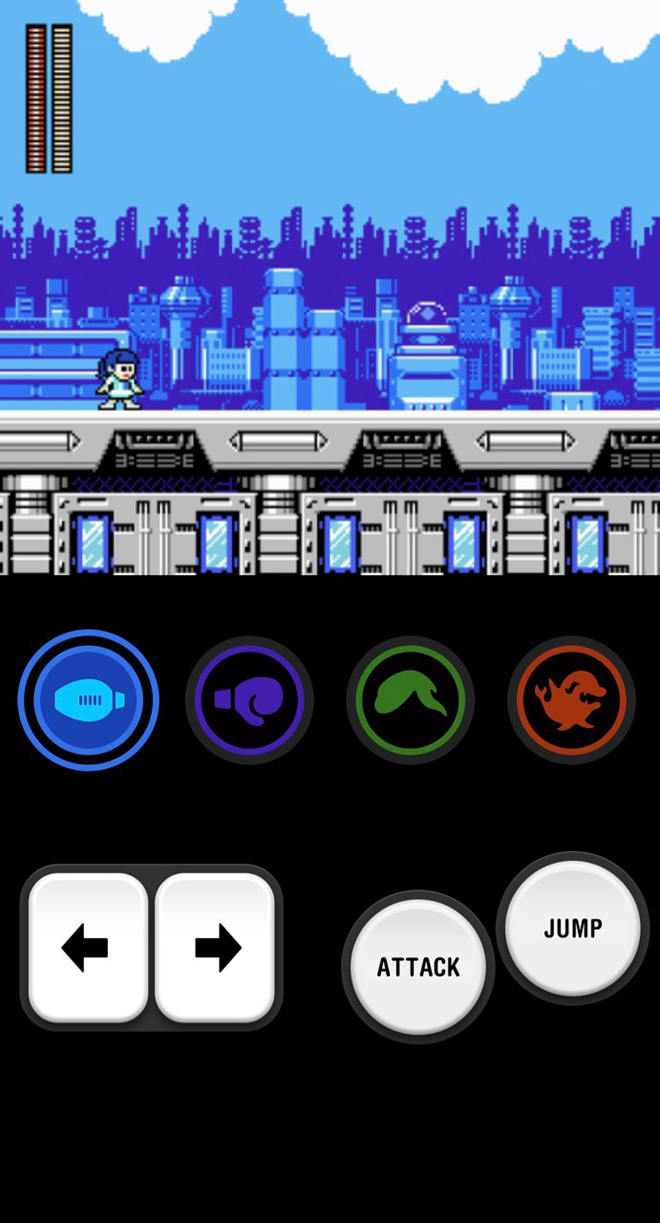
Task: Pick the orange fire creature weapon
Action: 571,700
